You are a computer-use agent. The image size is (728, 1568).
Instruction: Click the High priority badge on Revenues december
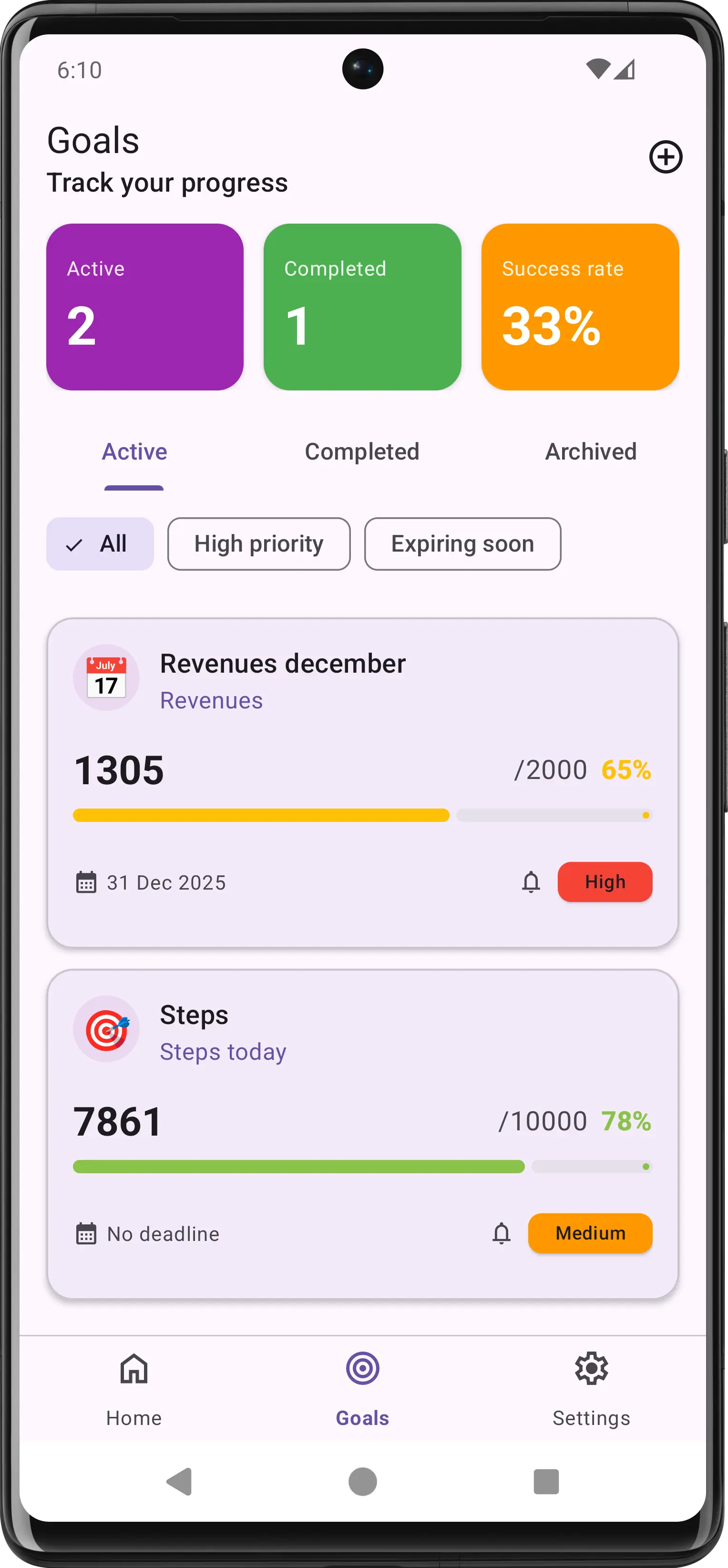[x=605, y=881]
